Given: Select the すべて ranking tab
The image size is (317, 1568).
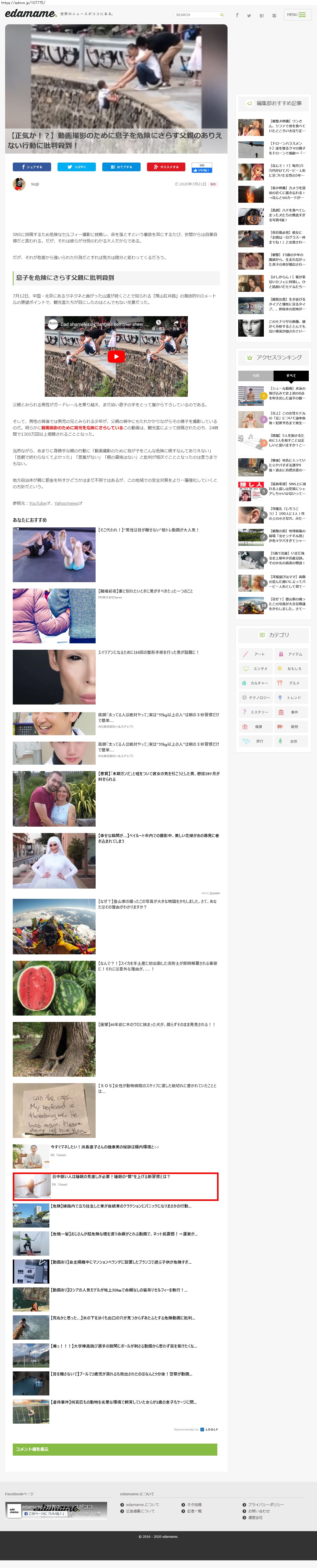Looking at the screenshot, I should click(x=291, y=376).
